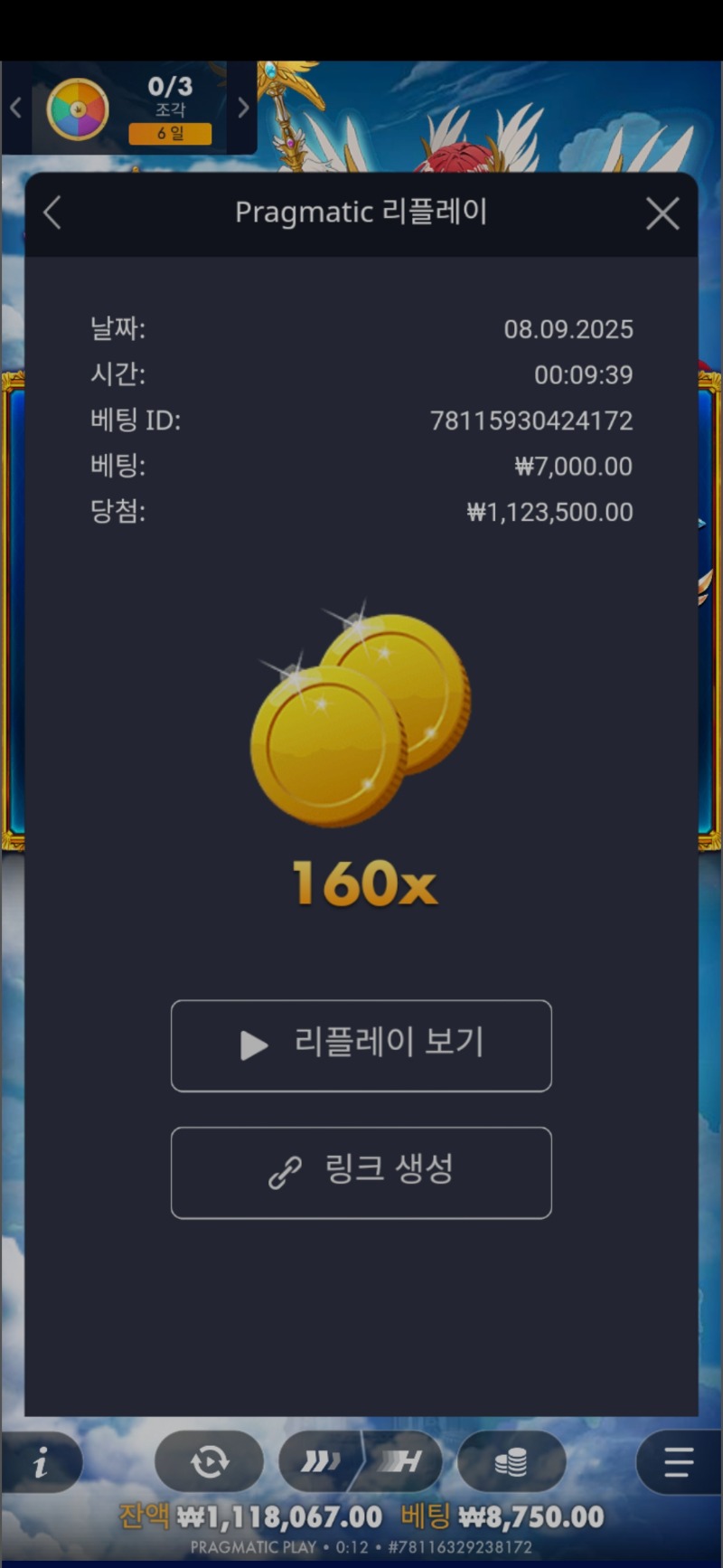Show the next promotion with right arrow

[243, 109]
